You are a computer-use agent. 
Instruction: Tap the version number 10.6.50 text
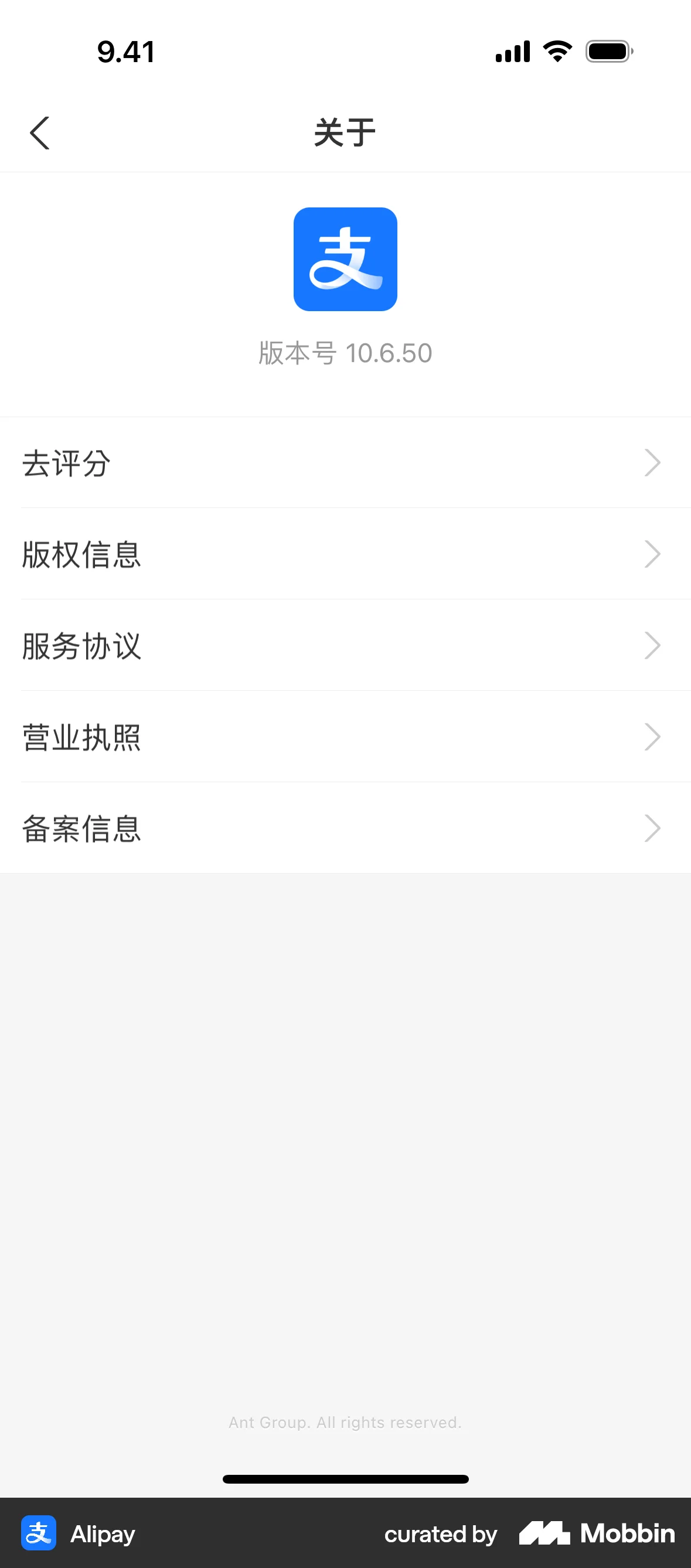[x=345, y=353]
